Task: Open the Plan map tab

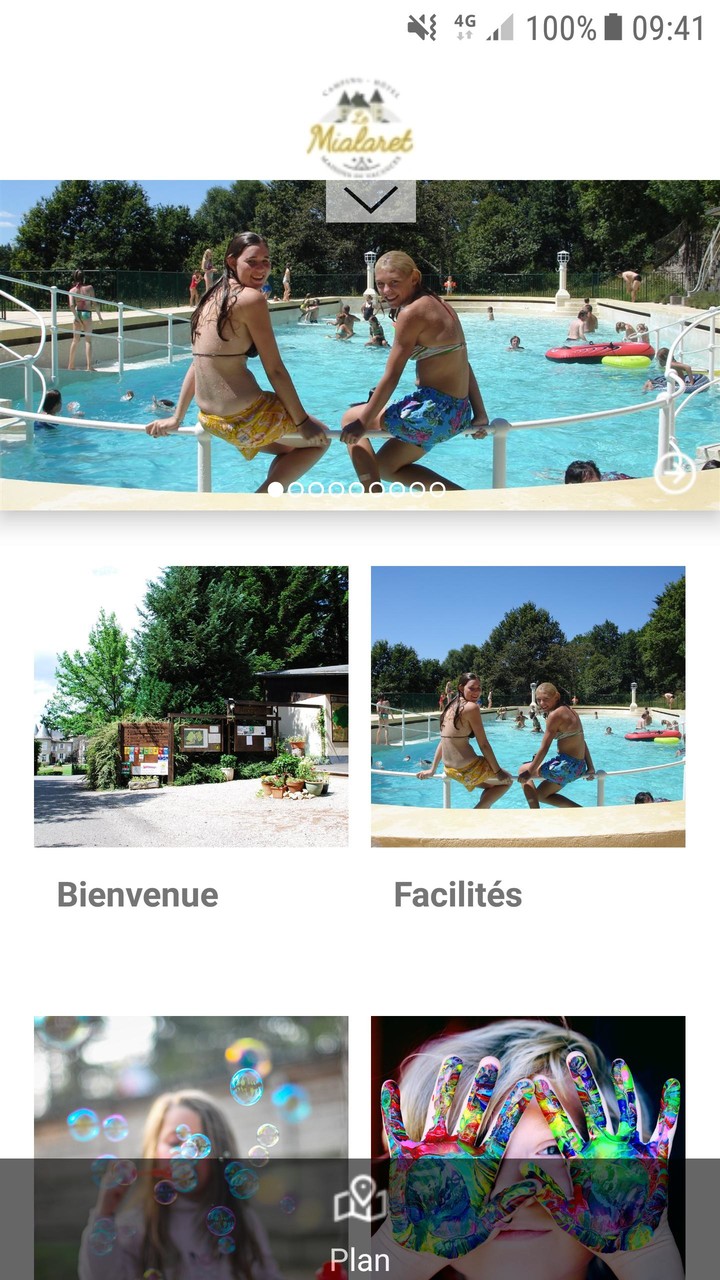Action: tap(360, 1220)
